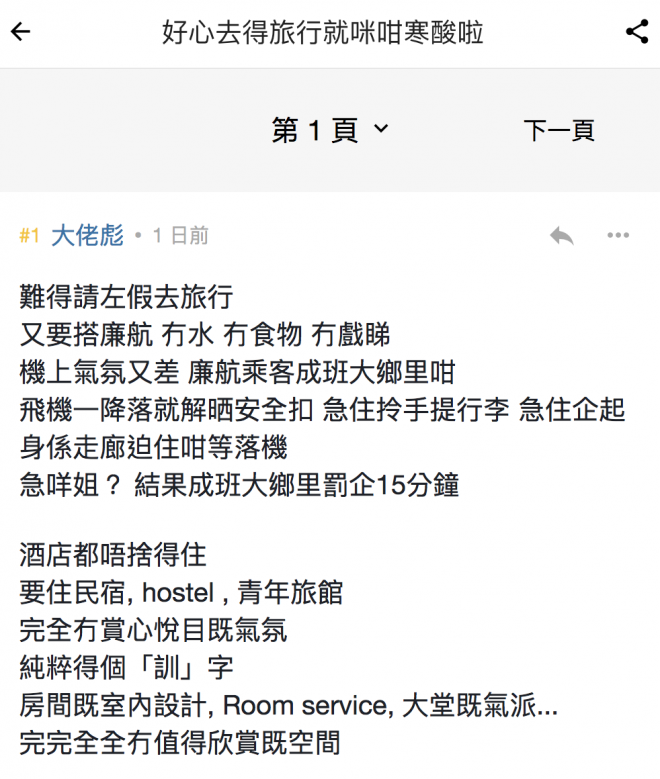The height and width of the screenshot is (779, 660).
Task: Go back with the arrow icon
Action: tap(21, 32)
